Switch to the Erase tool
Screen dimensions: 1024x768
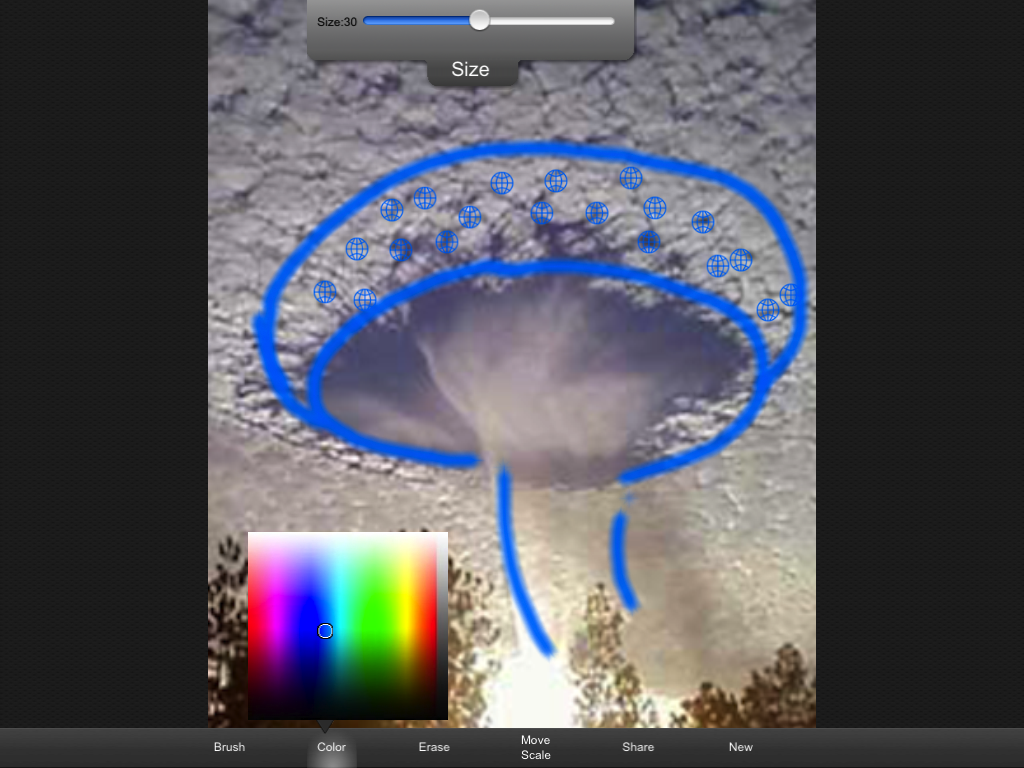click(x=434, y=747)
